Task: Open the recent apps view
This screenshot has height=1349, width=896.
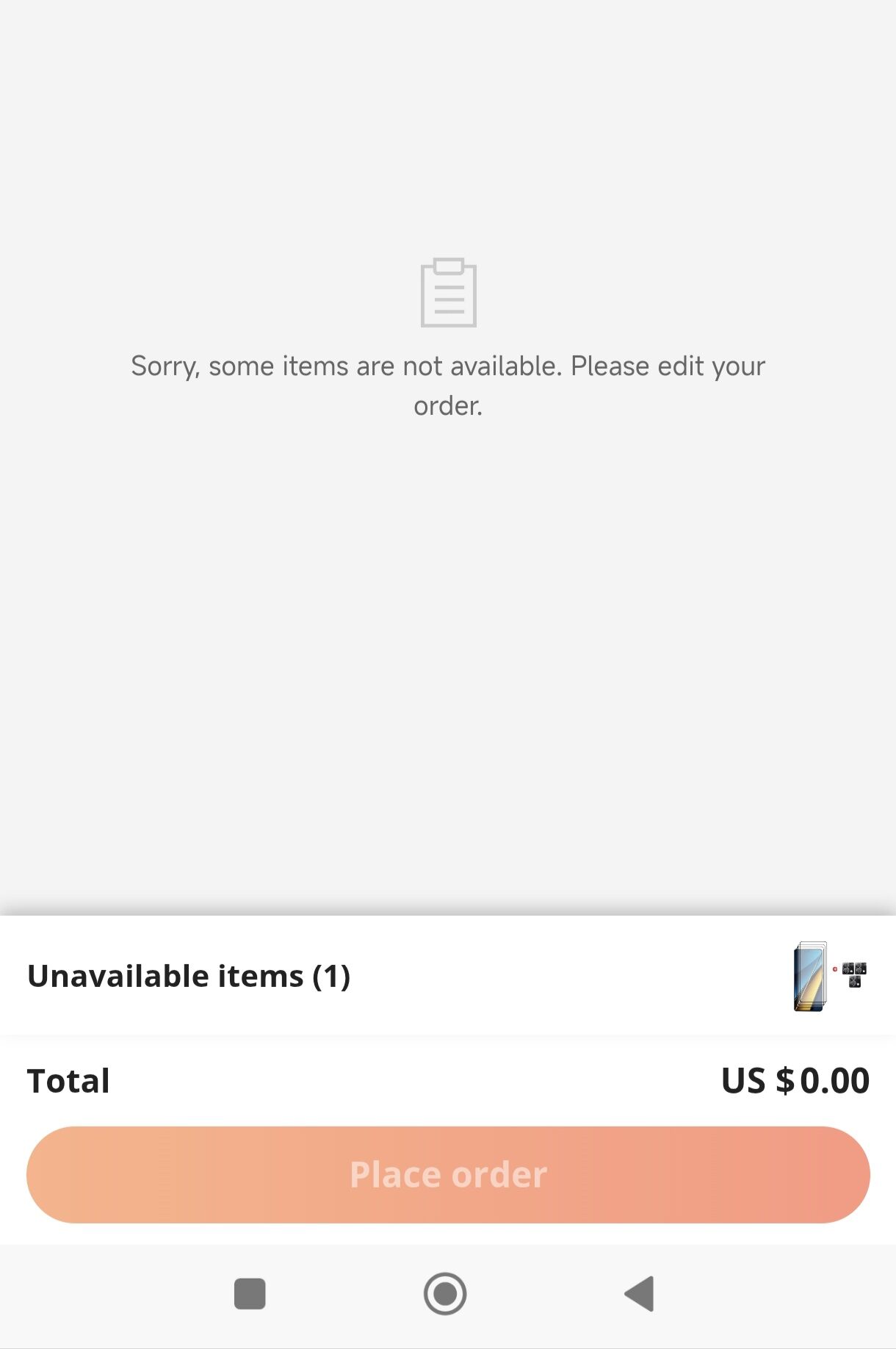Action: [250, 1293]
